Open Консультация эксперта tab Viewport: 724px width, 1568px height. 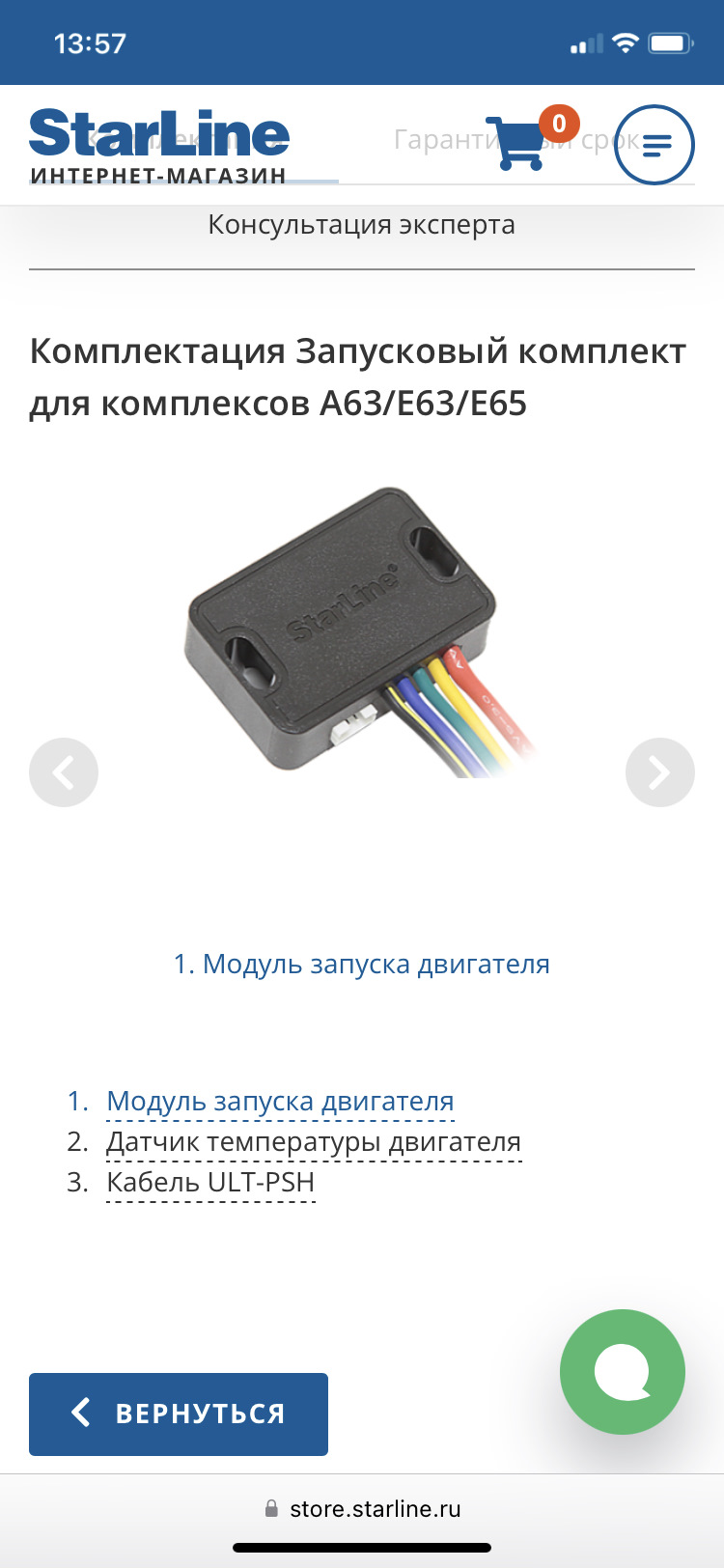click(361, 225)
